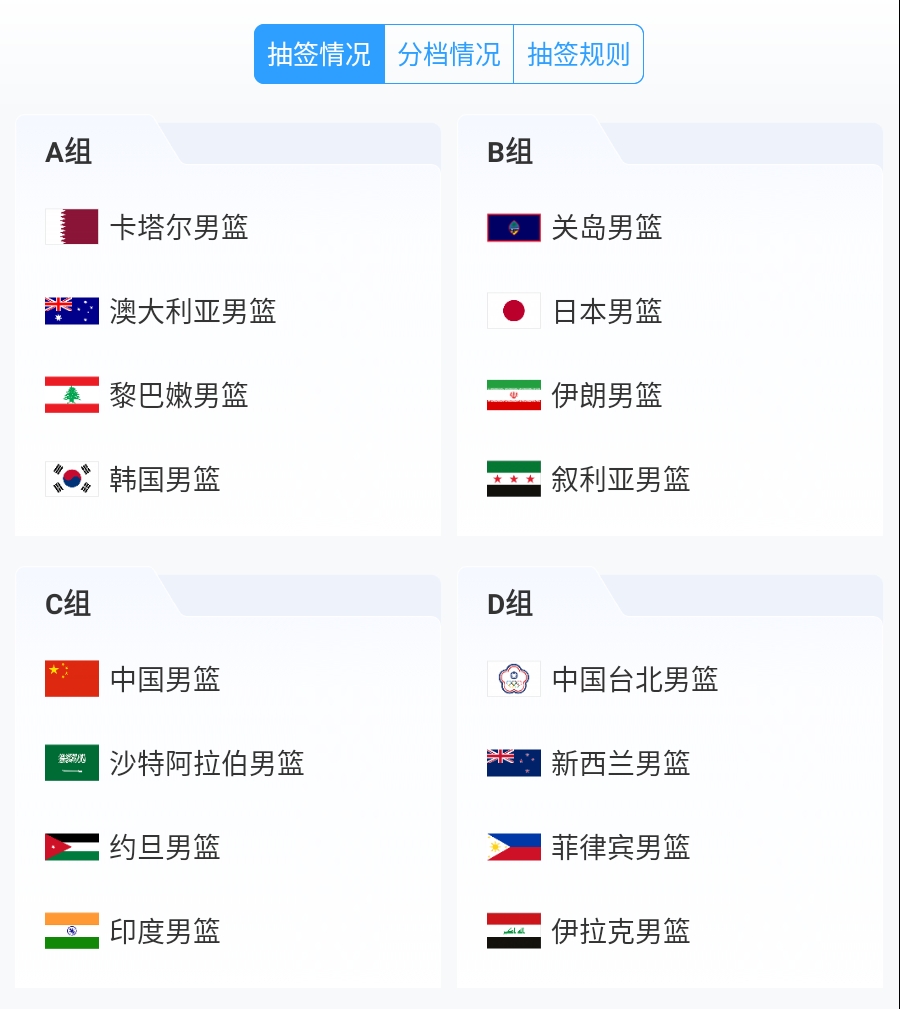Open the 伊朗男篮 entry
Image resolution: width=900 pixels, height=1009 pixels.
(x=606, y=395)
